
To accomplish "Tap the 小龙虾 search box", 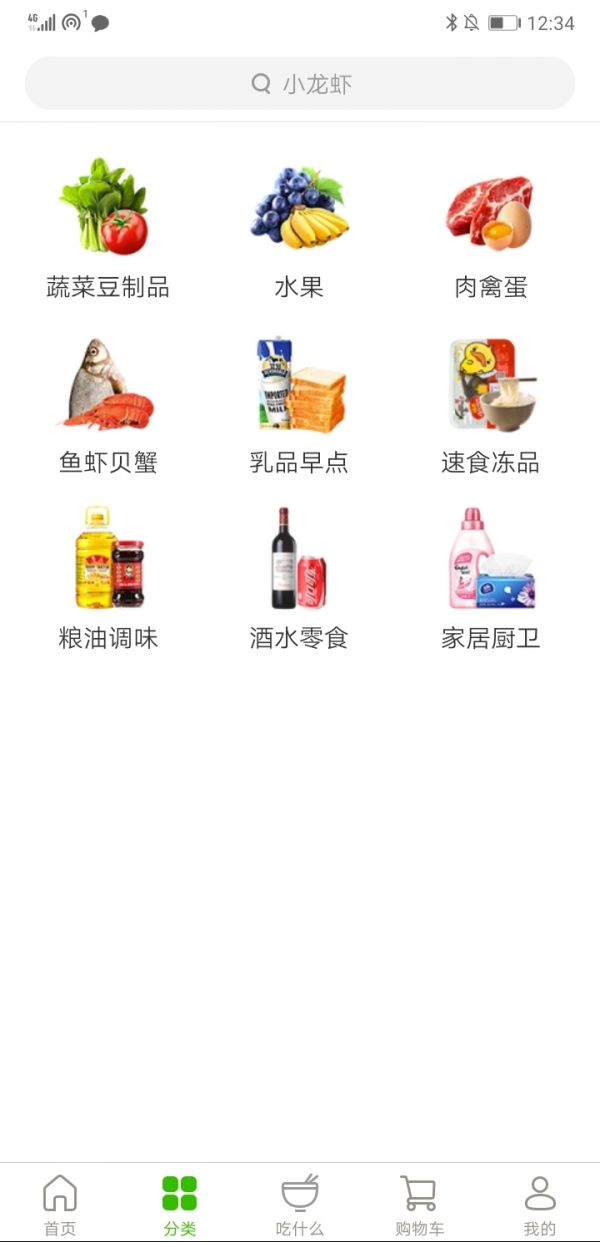I will pyautogui.click(x=300, y=83).
